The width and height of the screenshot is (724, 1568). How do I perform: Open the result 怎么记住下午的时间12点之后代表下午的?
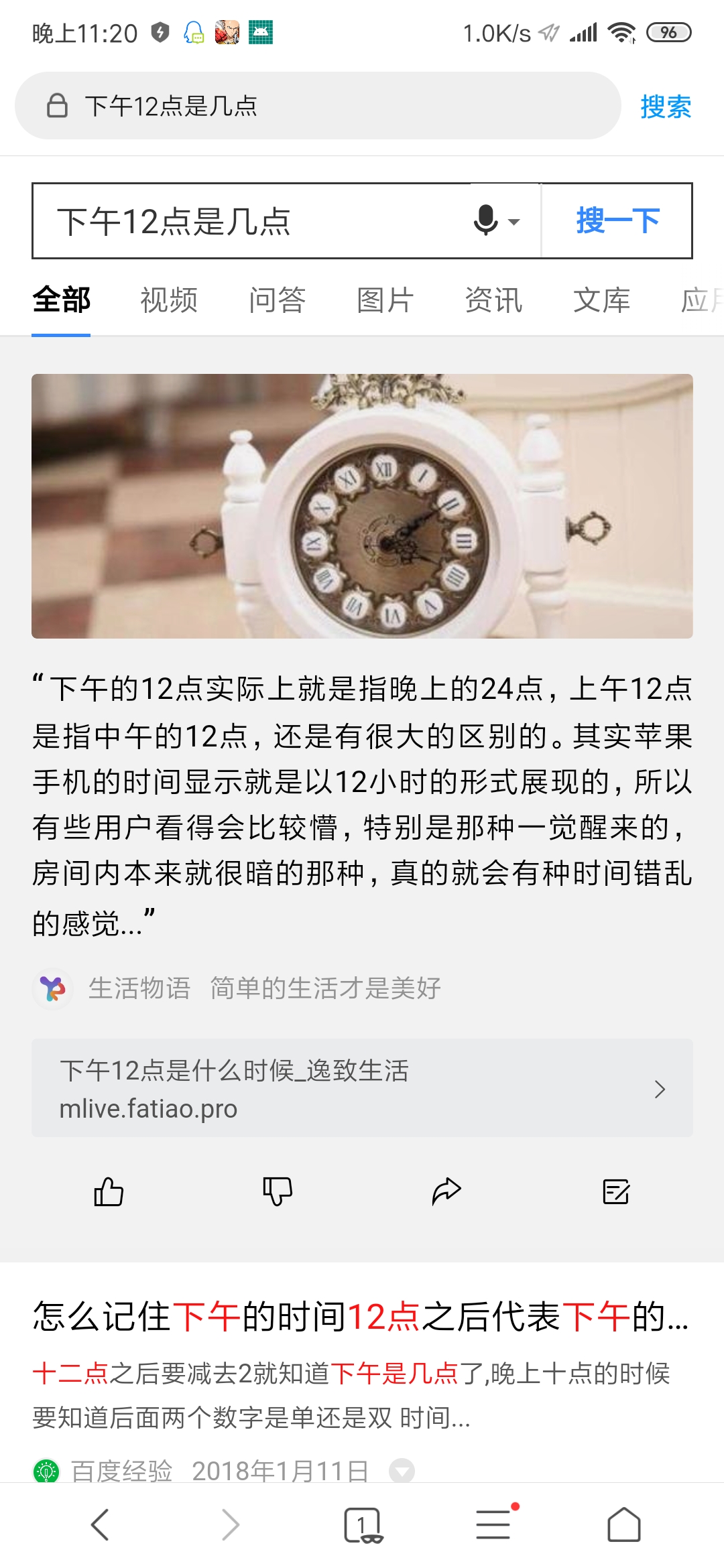point(361,1316)
